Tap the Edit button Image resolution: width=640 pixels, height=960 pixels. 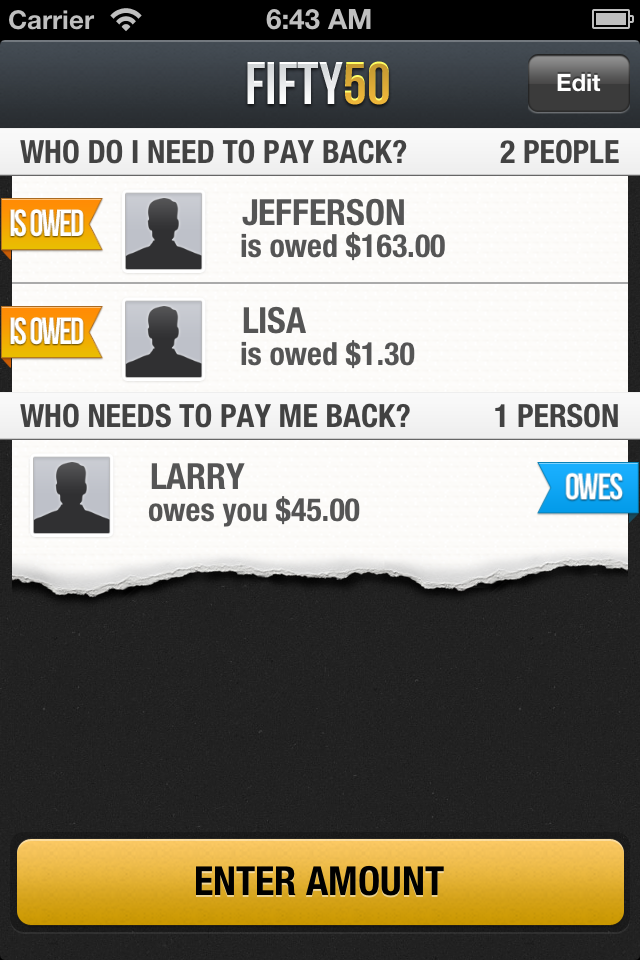[x=578, y=83]
